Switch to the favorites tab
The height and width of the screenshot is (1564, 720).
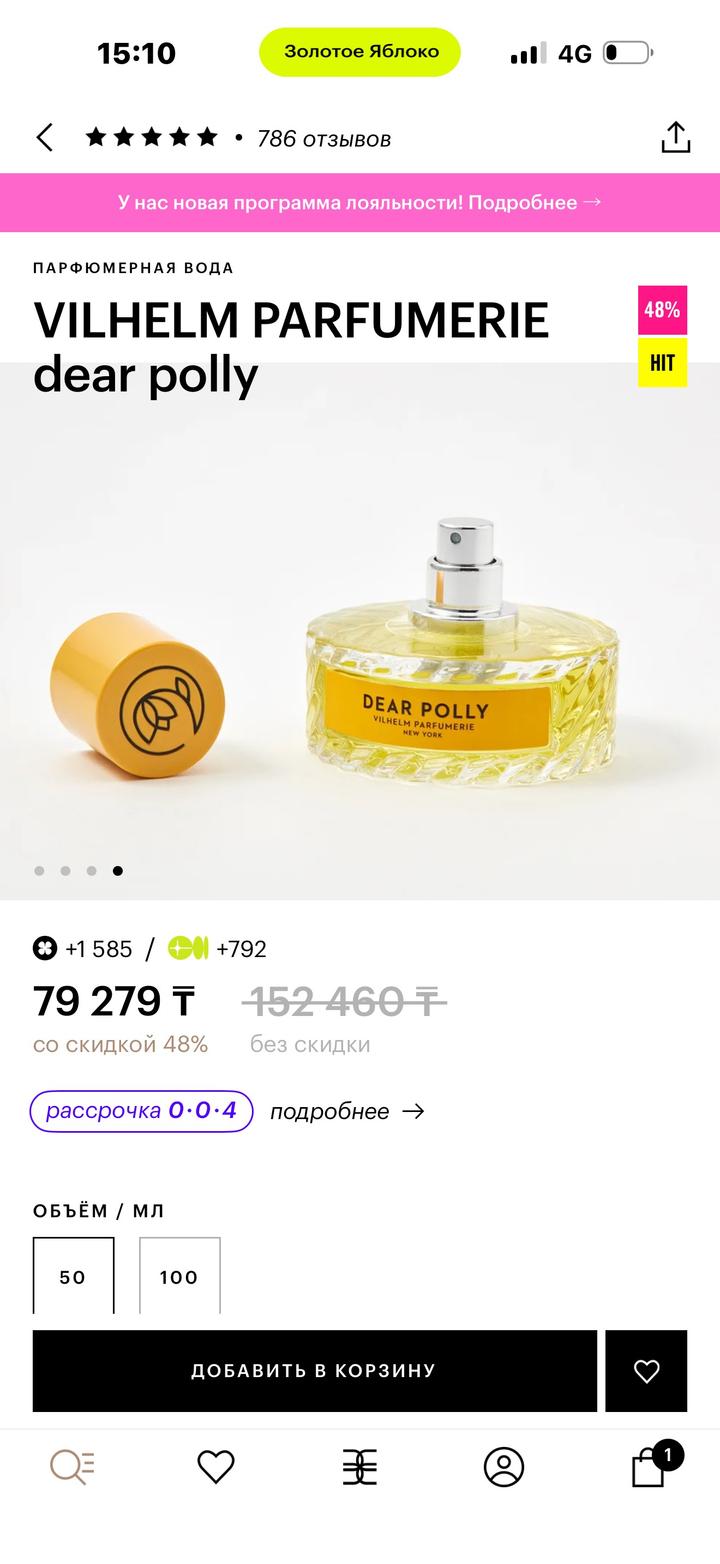pyautogui.click(x=216, y=1467)
